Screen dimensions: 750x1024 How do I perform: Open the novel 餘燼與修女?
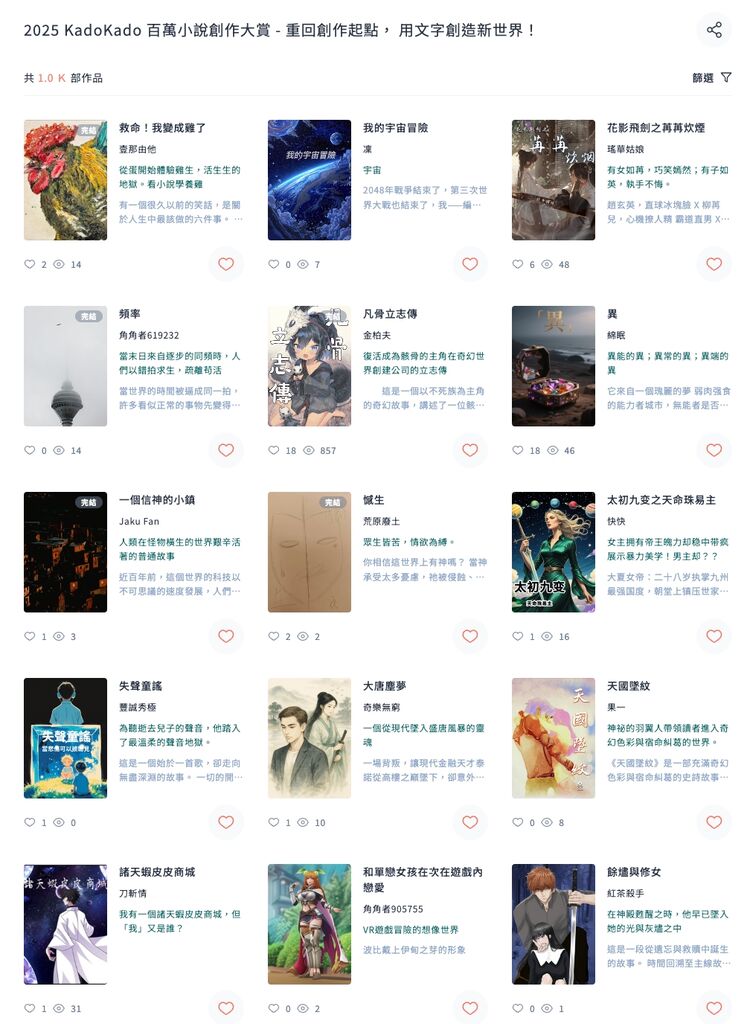tap(634, 872)
